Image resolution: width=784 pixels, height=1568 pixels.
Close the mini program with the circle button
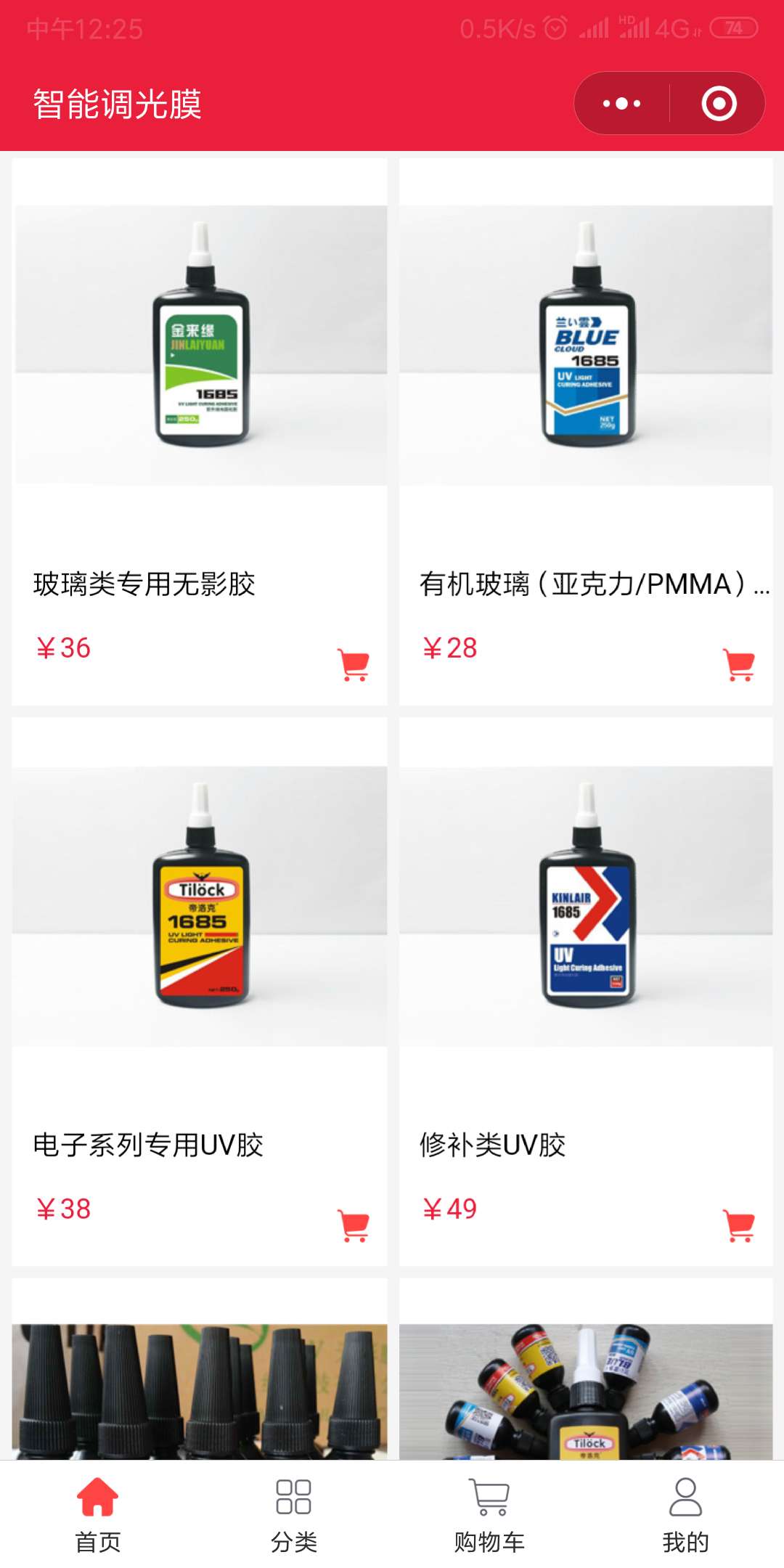coord(719,104)
